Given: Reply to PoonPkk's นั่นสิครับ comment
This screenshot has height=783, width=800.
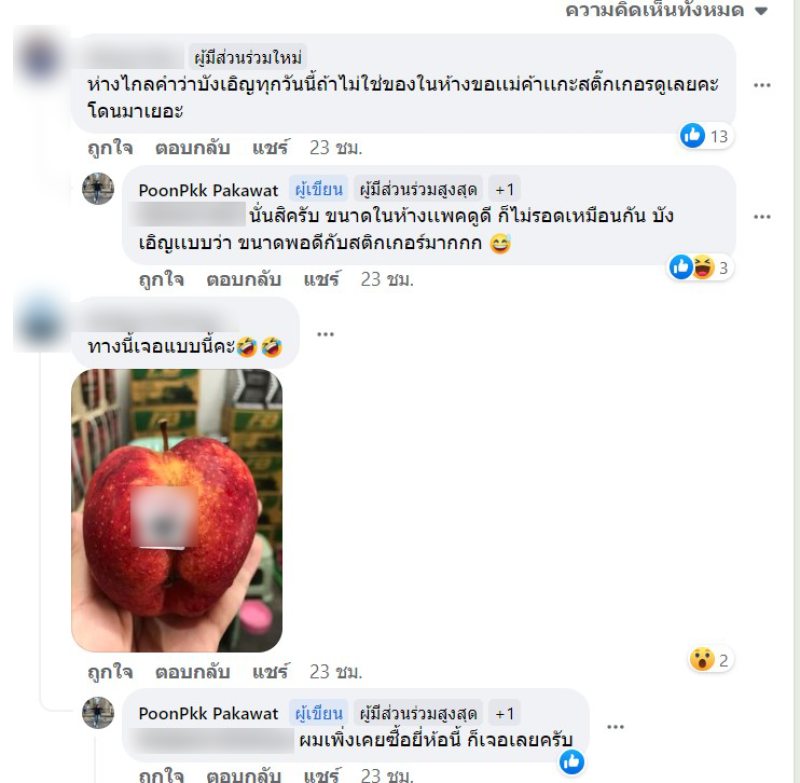Looking at the screenshot, I should point(244,279).
